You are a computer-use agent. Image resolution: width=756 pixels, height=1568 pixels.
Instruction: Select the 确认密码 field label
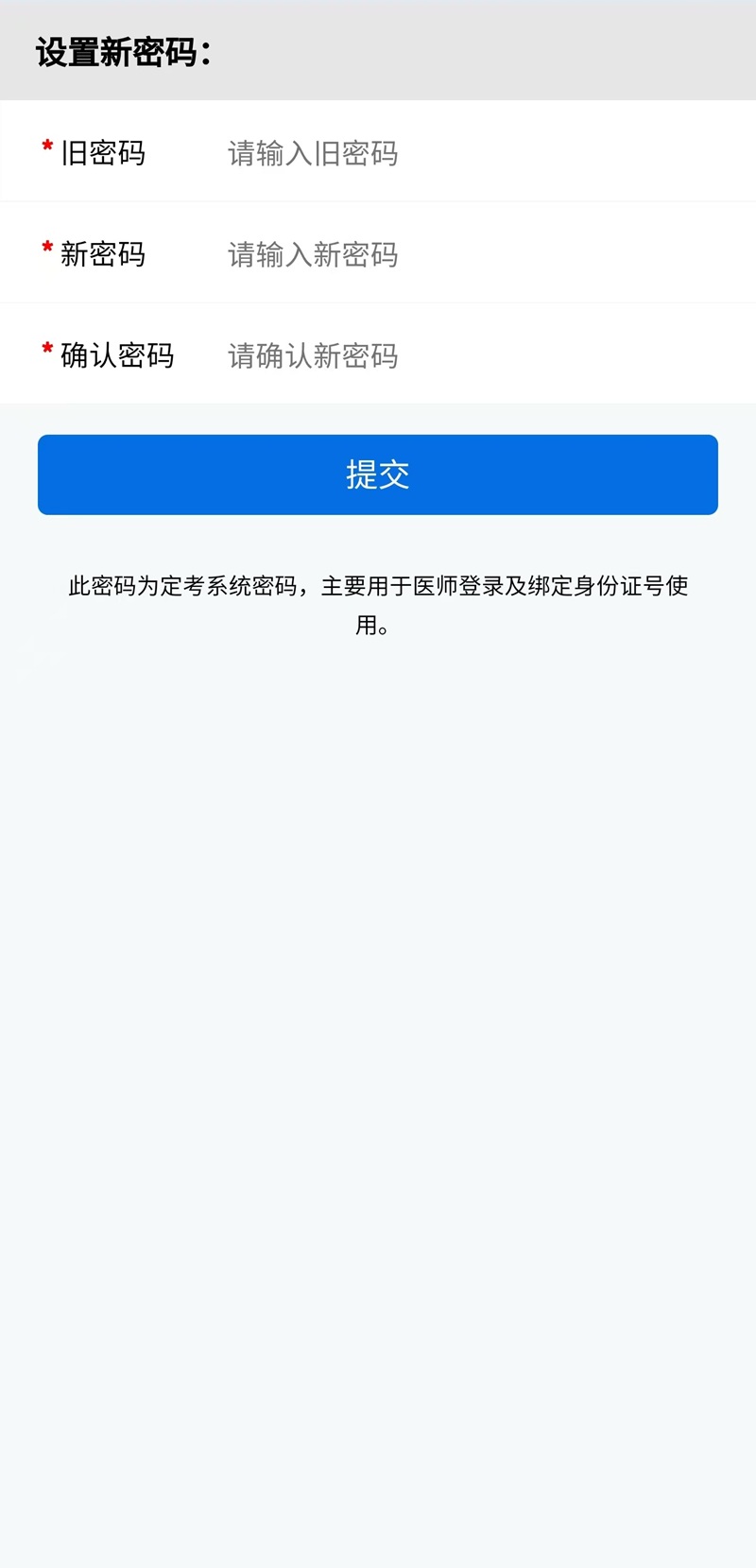tap(117, 355)
